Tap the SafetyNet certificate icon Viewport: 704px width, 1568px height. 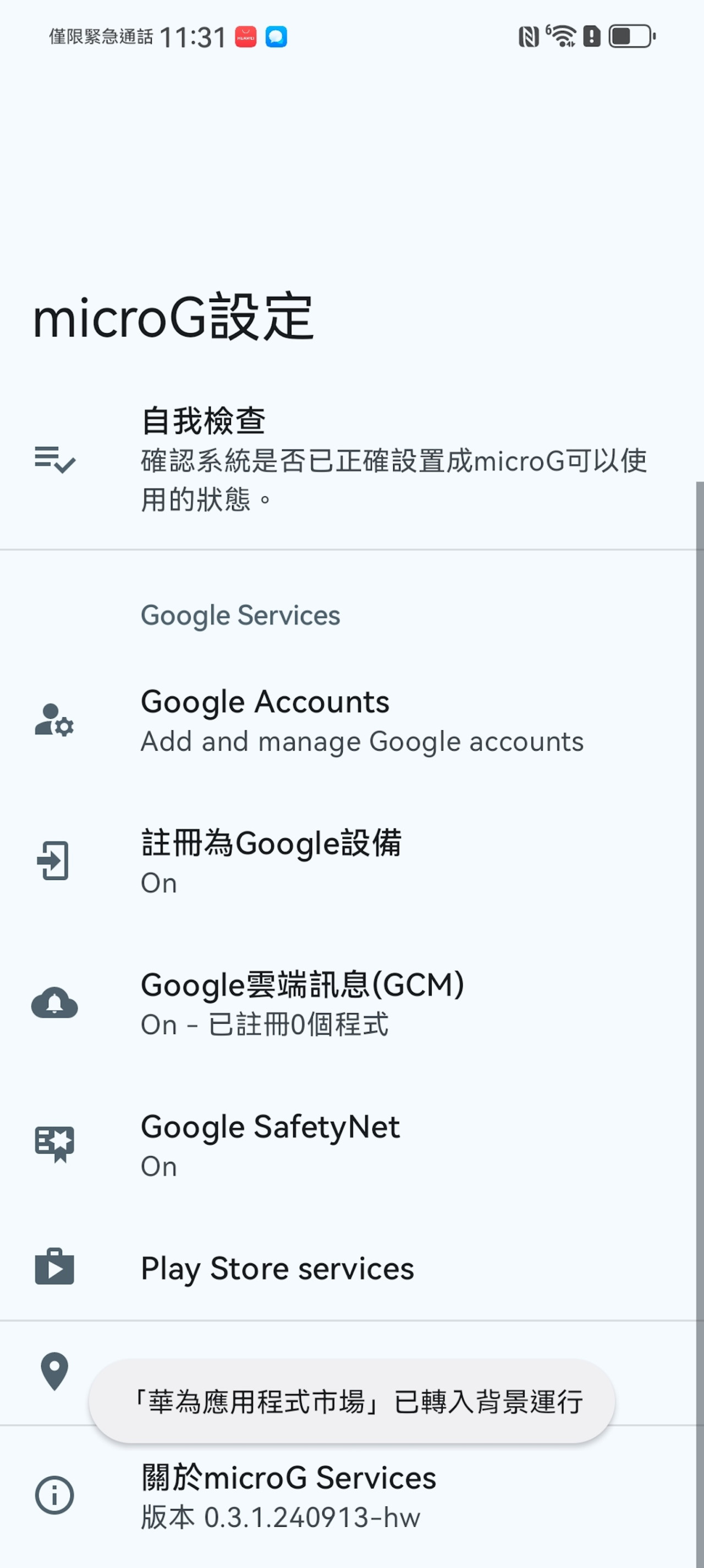coord(53,1144)
